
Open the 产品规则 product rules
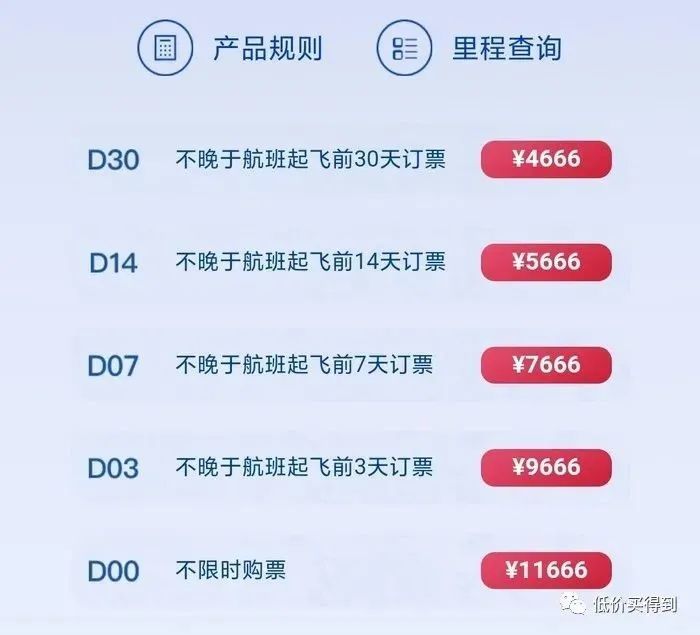click(230, 48)
